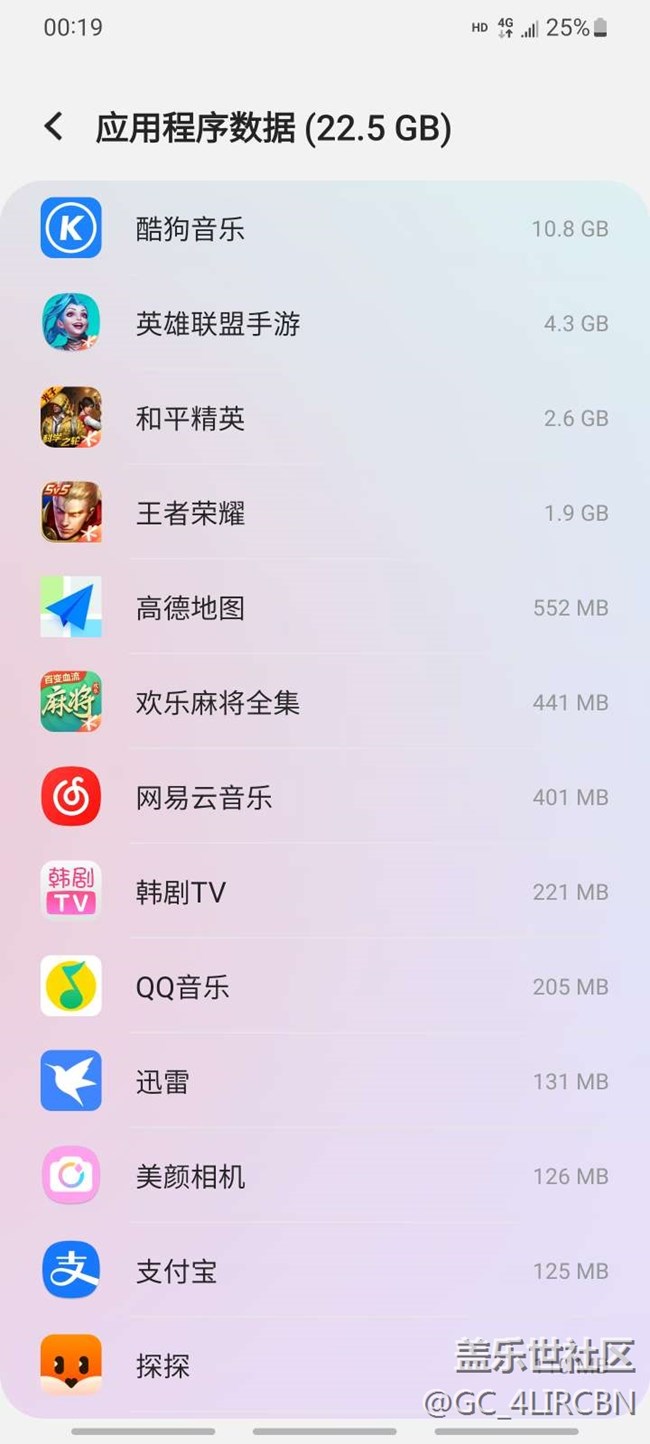The height and width of the screenshot is (1444, 650).
Task: Go back from the 应用程序数据 page
Action: coord(54,127)
